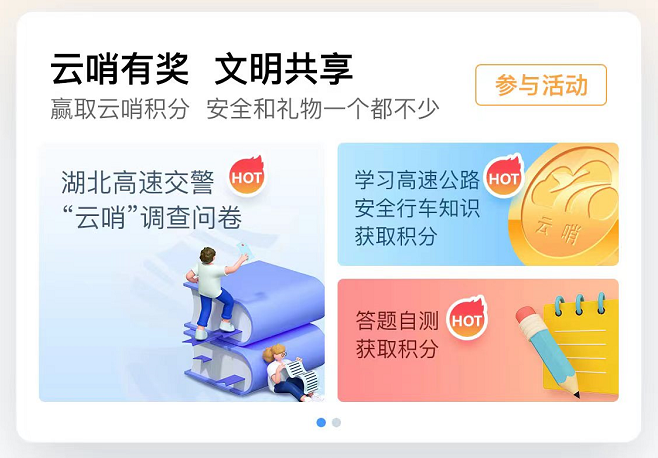The width and height of the screenshot is (658, 458).
Task: Open the 答题自测获取积分 card
Action: (477, 340)
